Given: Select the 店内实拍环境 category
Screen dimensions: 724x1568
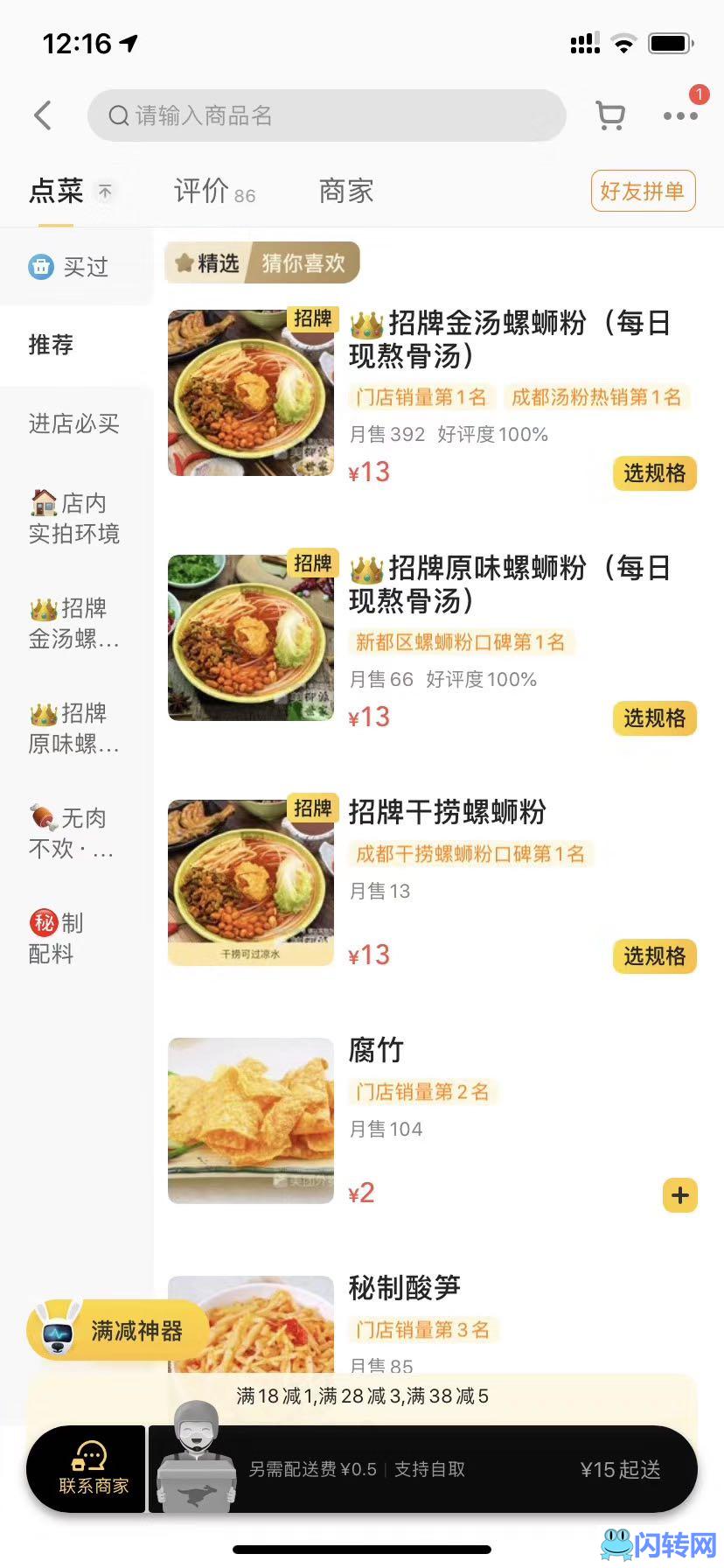Looking at the screenshot, I should [x=74, y=518].
